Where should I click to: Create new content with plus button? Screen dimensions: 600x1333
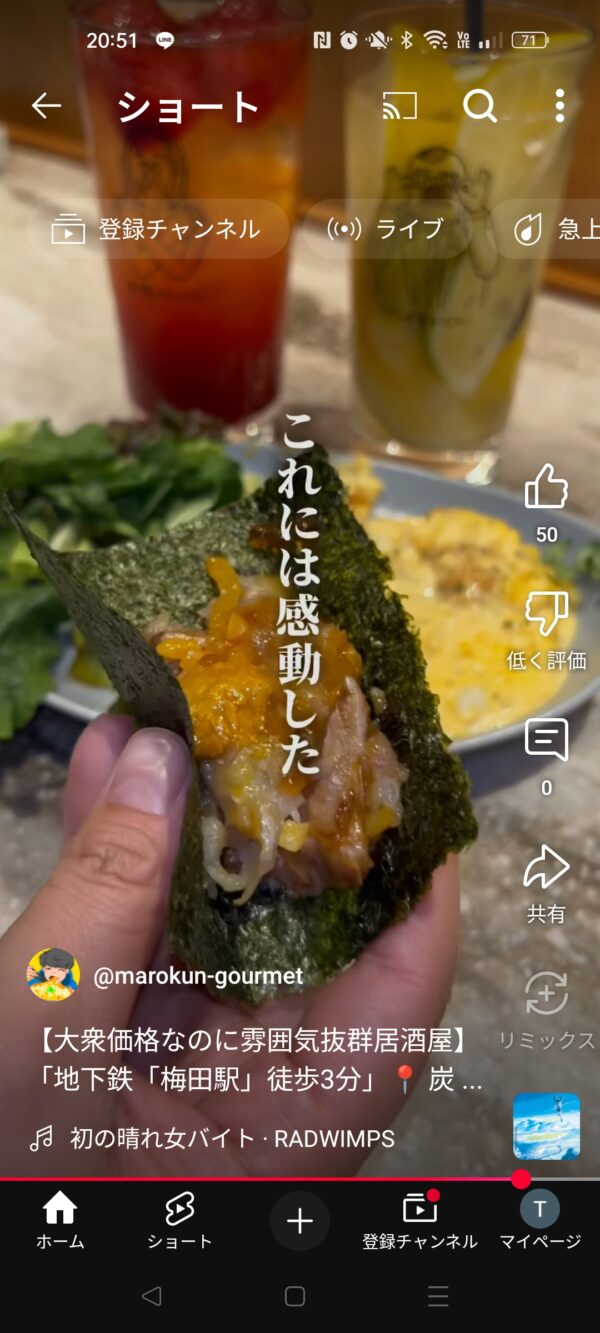300,1221
